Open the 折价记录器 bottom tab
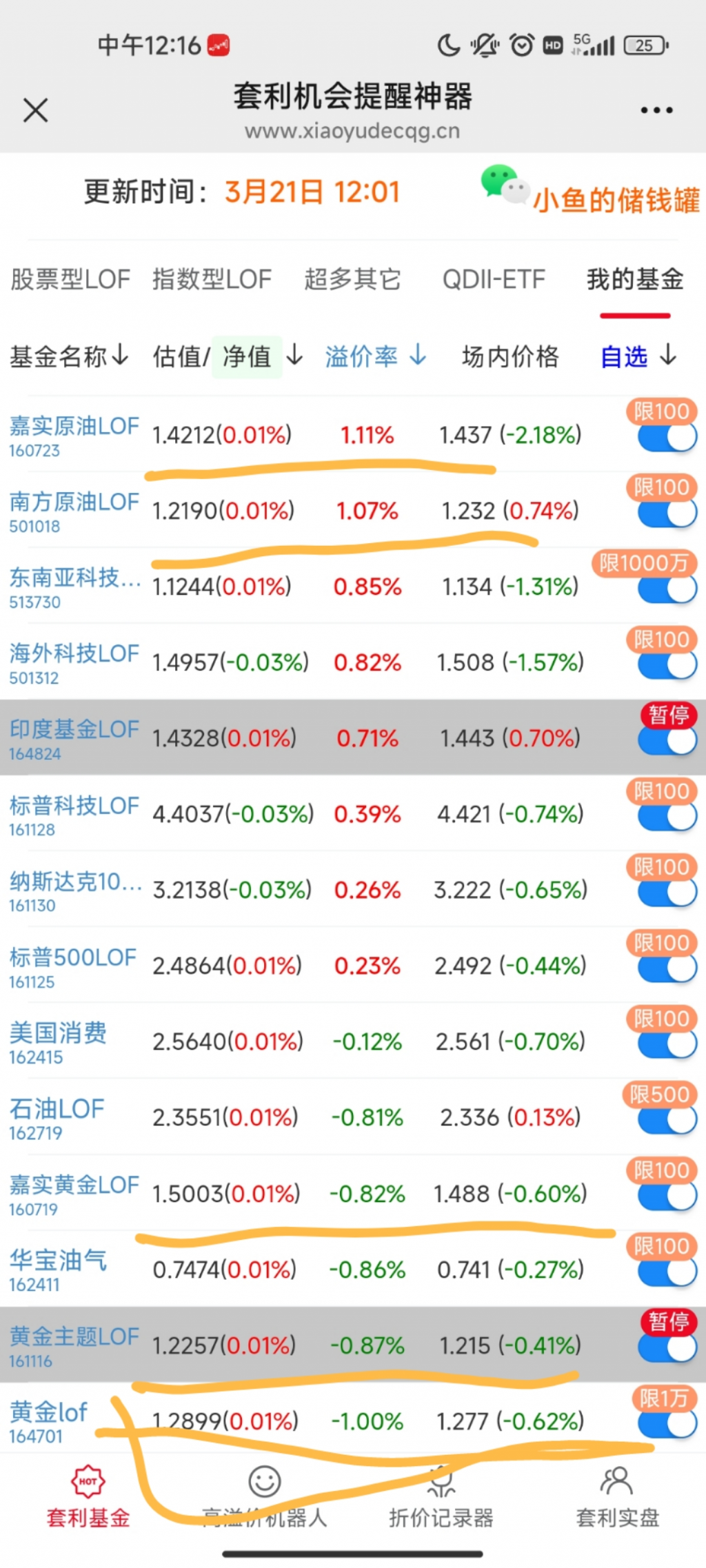The image size is (706, 1568). click(x=441, y=1497)
